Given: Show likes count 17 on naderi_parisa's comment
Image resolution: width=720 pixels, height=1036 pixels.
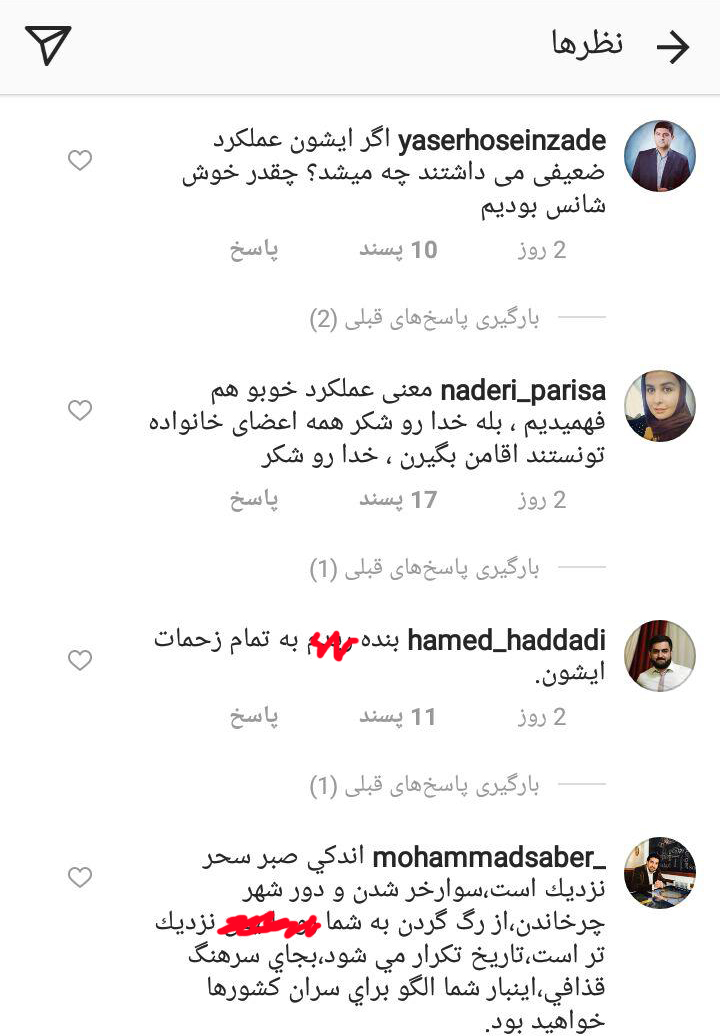Looking at the screenshot, I should [398, 499].
